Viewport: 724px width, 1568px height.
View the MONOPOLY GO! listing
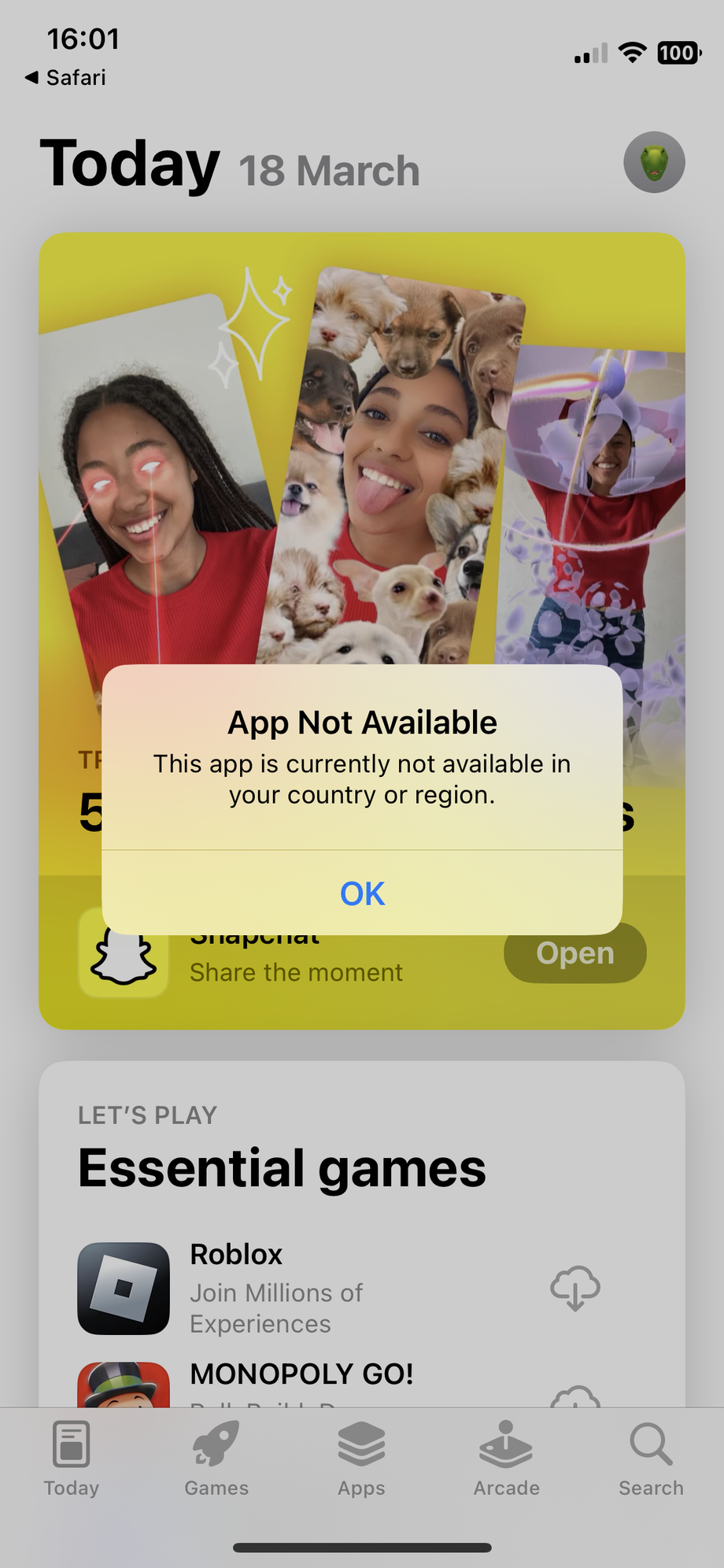tap(301, 1374)
